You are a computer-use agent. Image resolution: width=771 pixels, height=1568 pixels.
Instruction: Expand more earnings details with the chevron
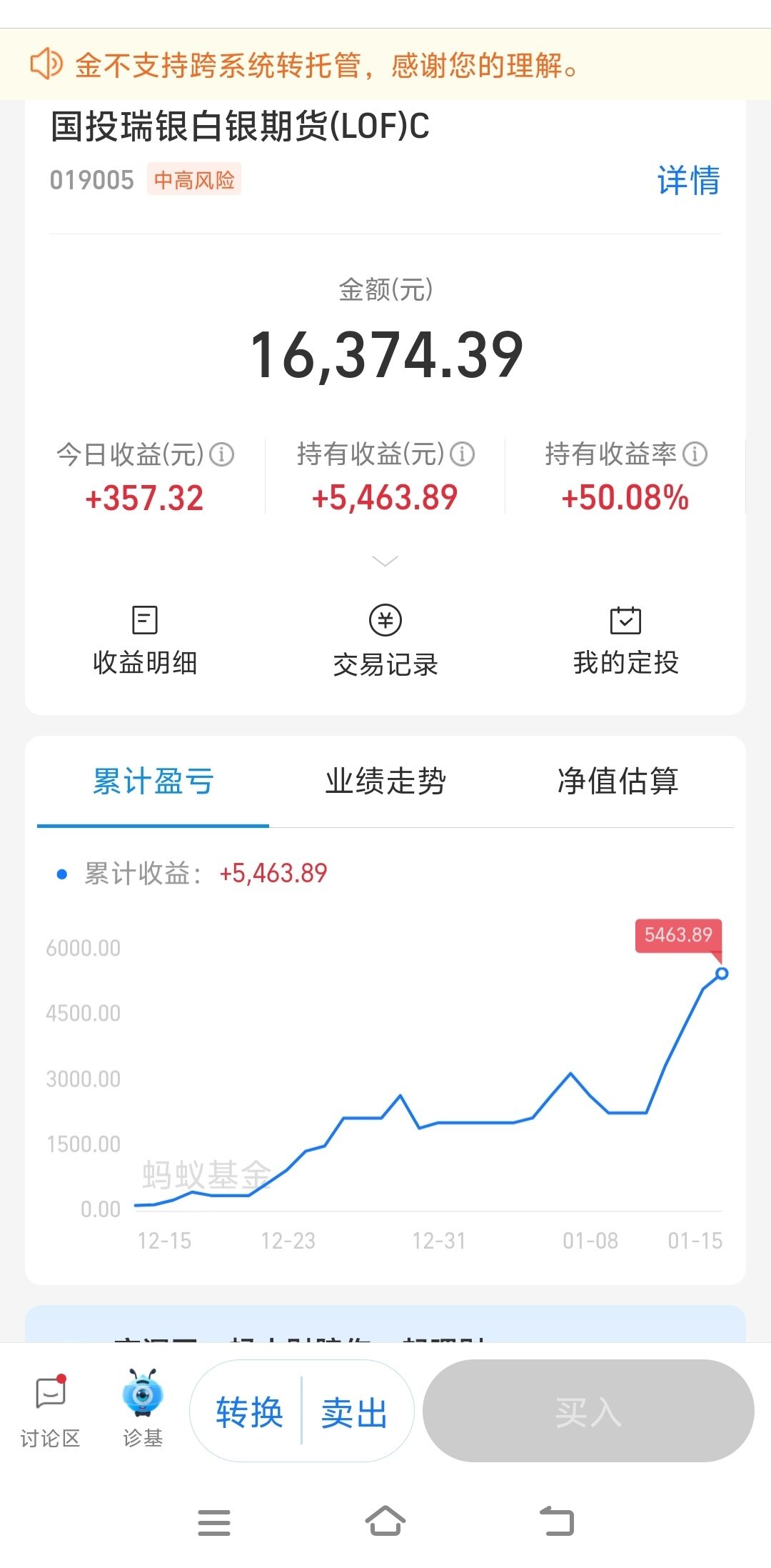pyautogui.click(x=385, y=561)
